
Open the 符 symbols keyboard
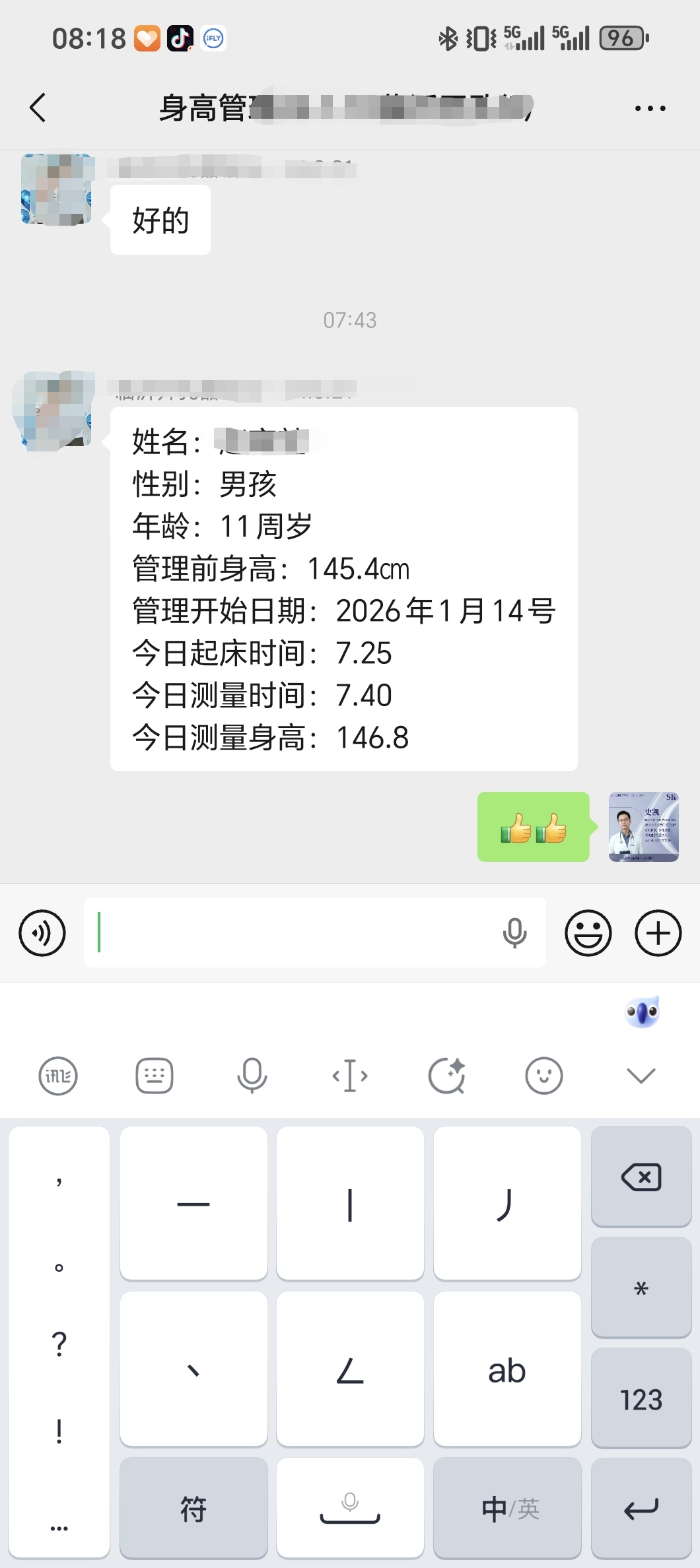pyautogui.click(x=193, y=1509)
